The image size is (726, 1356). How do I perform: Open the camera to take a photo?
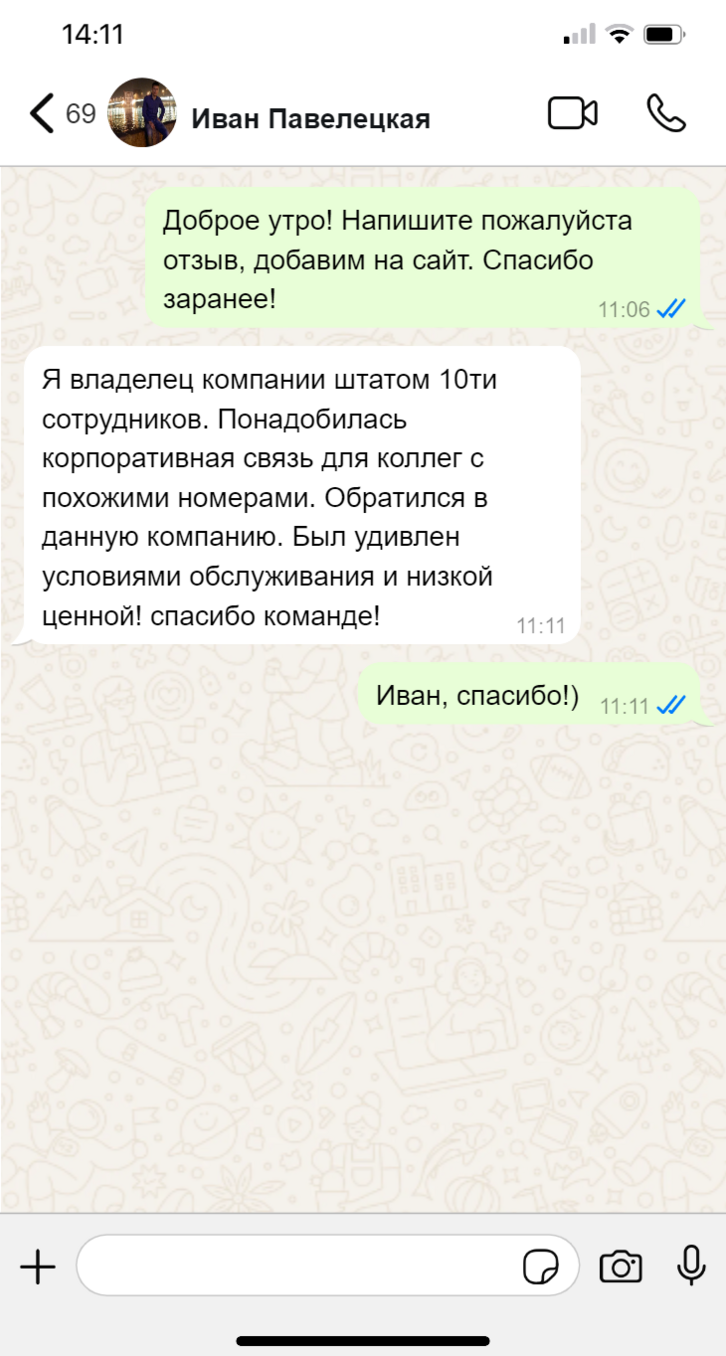[621, 1267]
